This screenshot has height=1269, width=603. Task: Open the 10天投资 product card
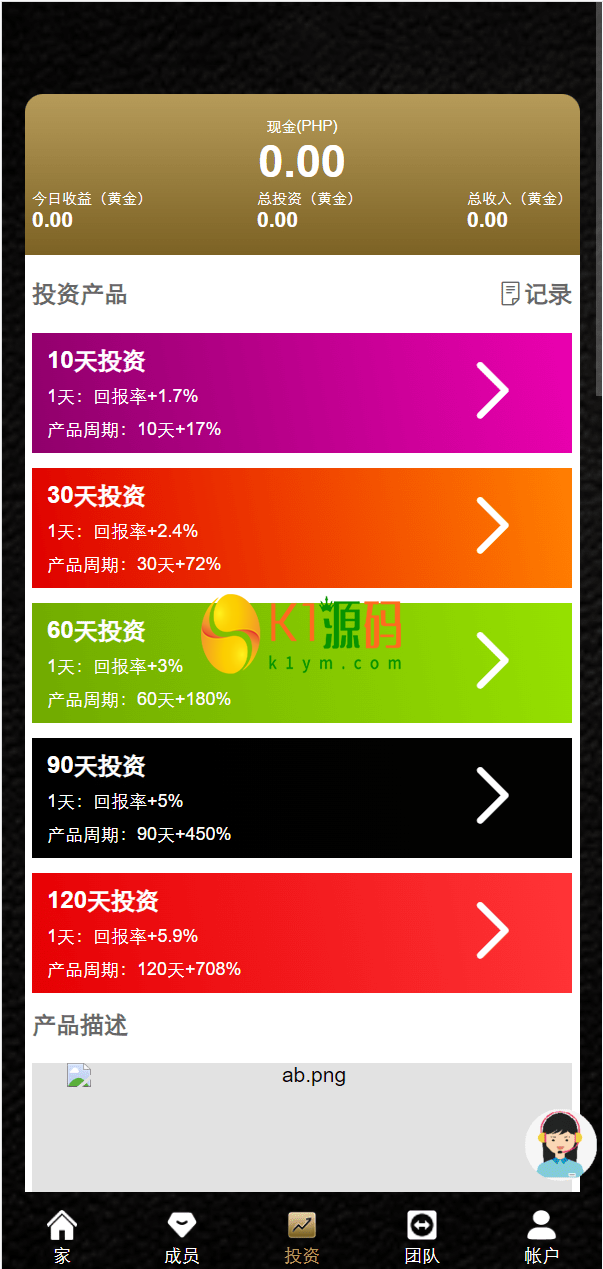[x=301, y=393]
